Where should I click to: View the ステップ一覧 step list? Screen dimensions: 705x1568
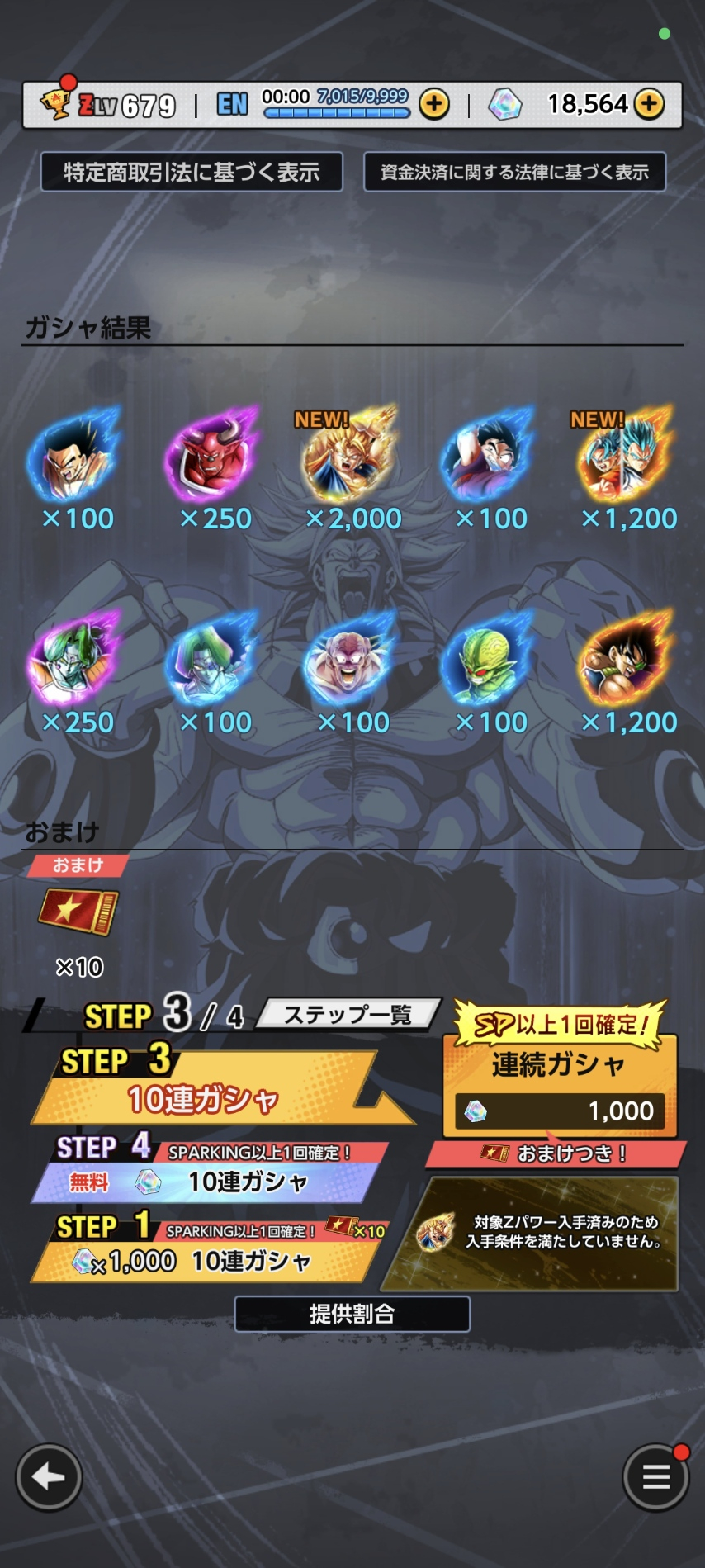coord(348,1015)
